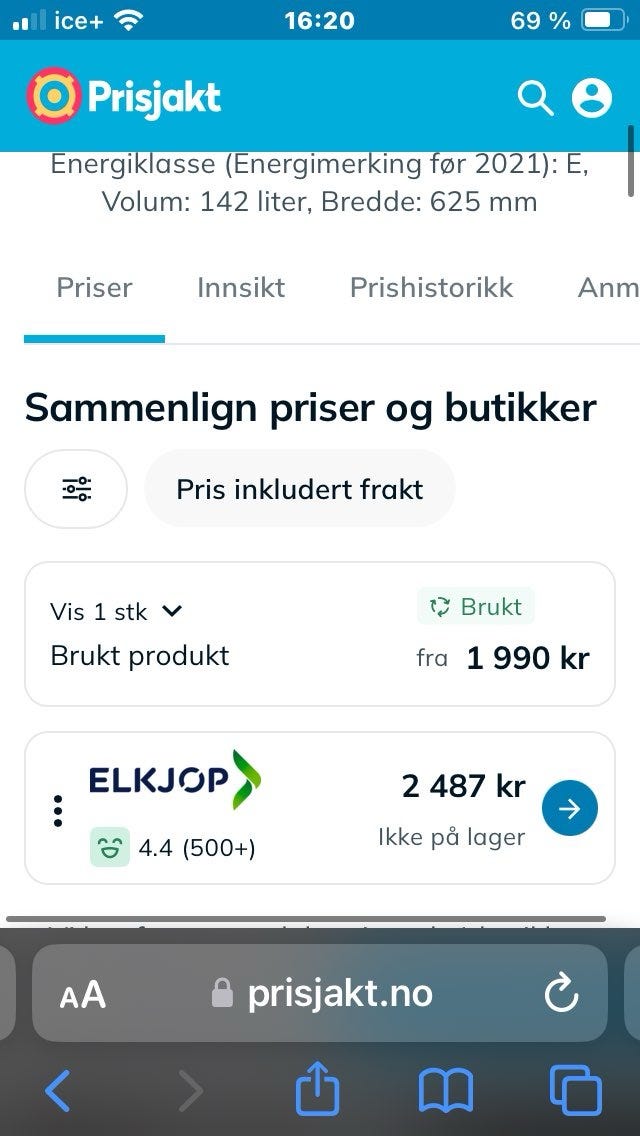Select the Priser tab
The width and height of the screenshot is (640, 1136).
click(x=94, y=288)
